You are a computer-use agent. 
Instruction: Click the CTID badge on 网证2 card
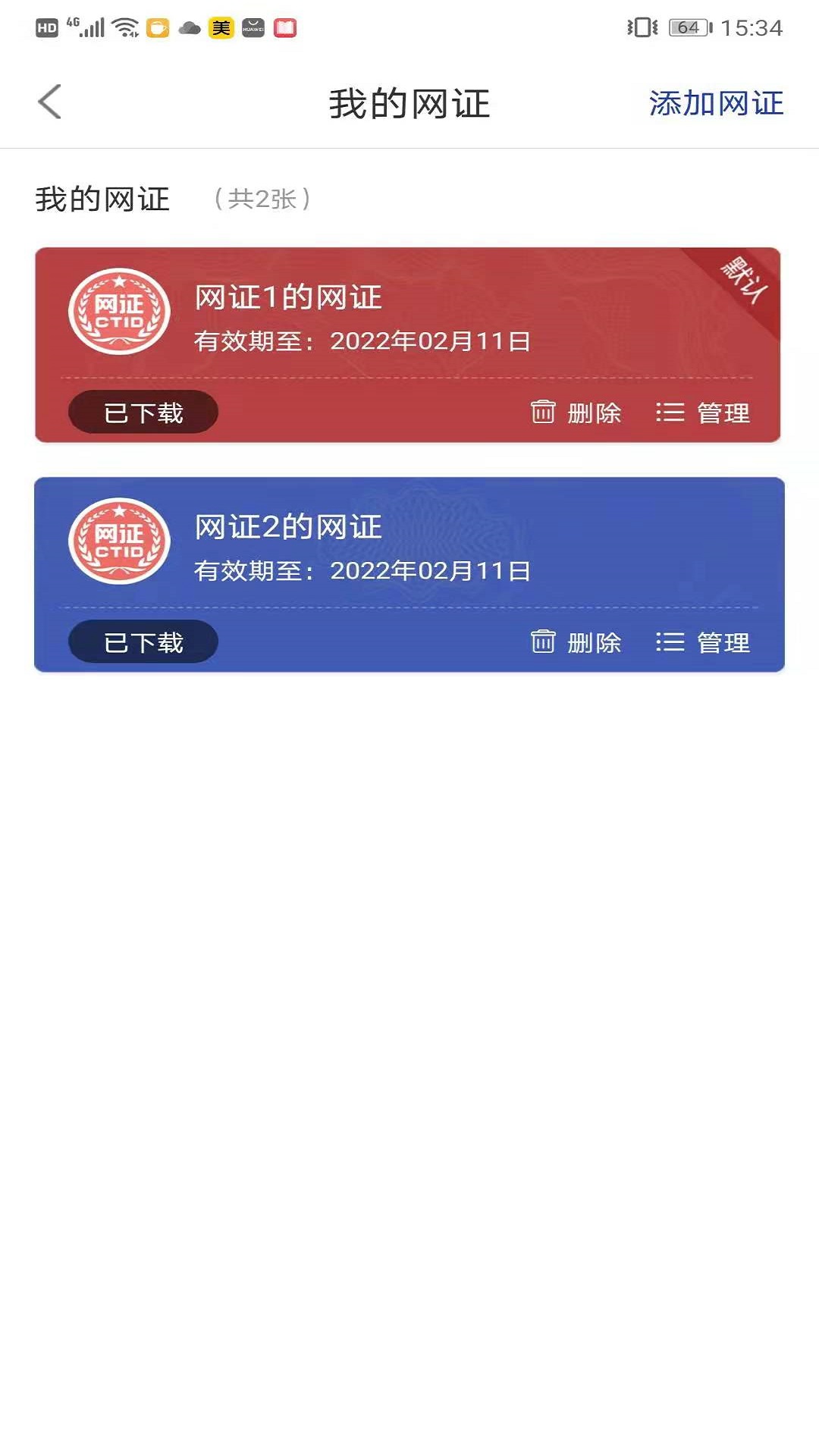point(121,540)
